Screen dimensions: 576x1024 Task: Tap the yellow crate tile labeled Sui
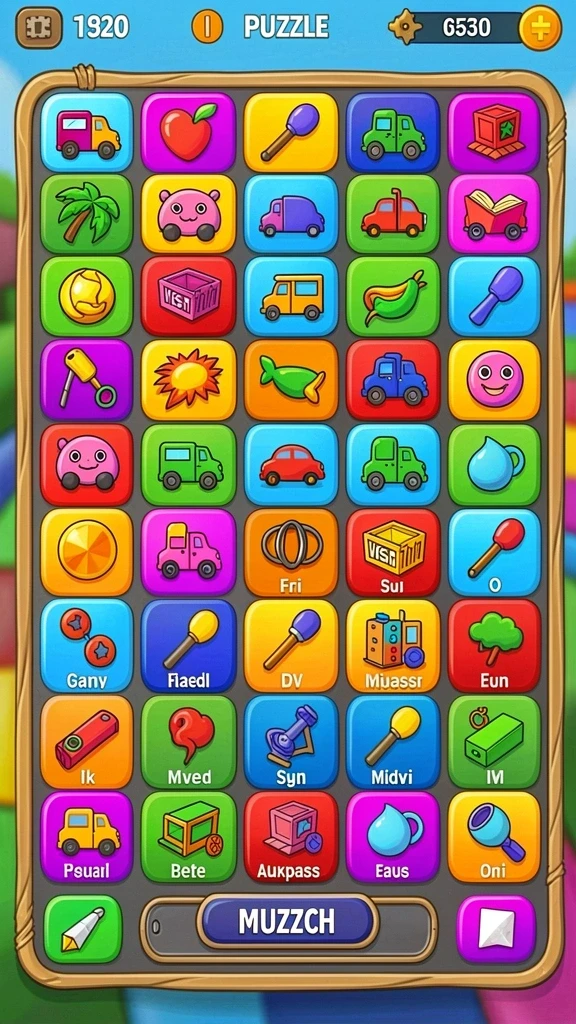(393, 552)
